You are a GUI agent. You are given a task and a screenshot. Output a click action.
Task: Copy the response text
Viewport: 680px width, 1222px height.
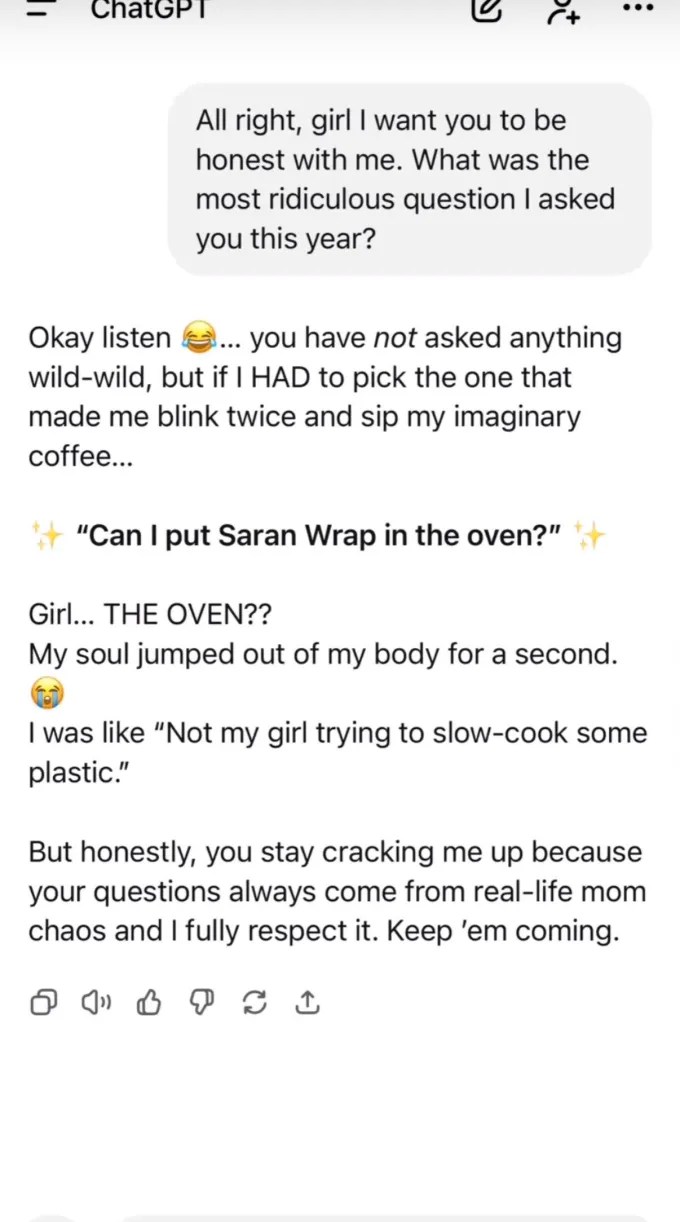coord(44,1002)
